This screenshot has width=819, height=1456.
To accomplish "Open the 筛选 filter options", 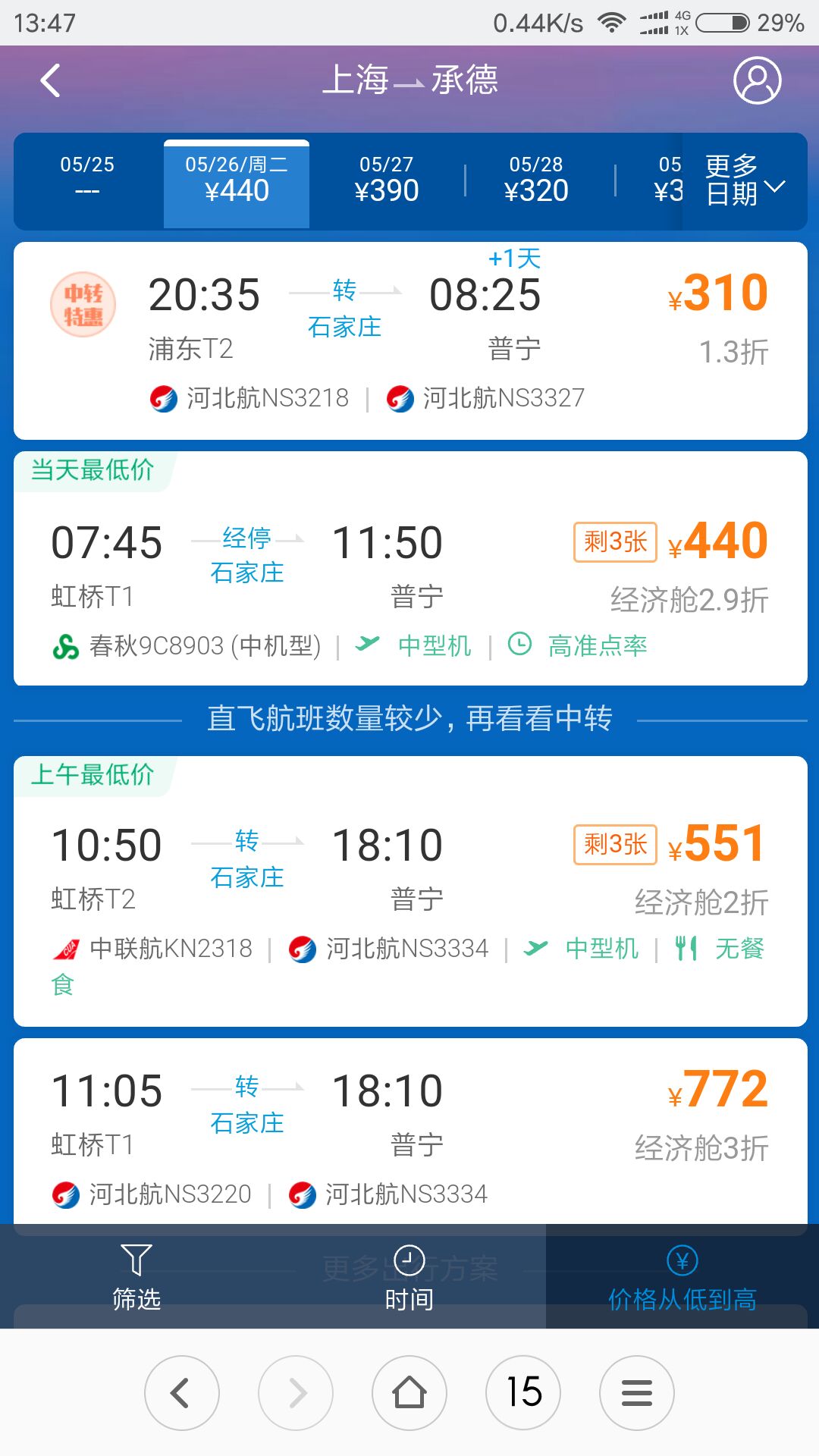I will click(136, 1277).
